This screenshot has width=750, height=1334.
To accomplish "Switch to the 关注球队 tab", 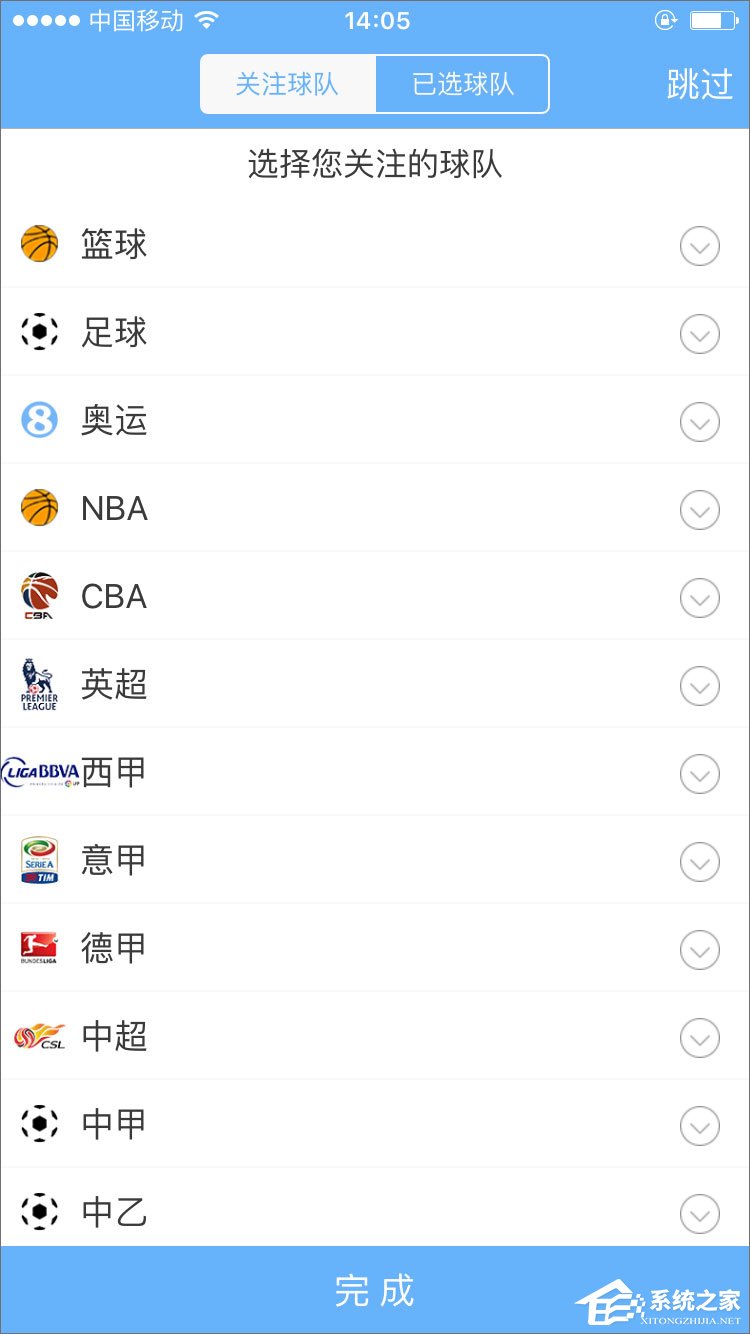I will (x=288, y=84).
